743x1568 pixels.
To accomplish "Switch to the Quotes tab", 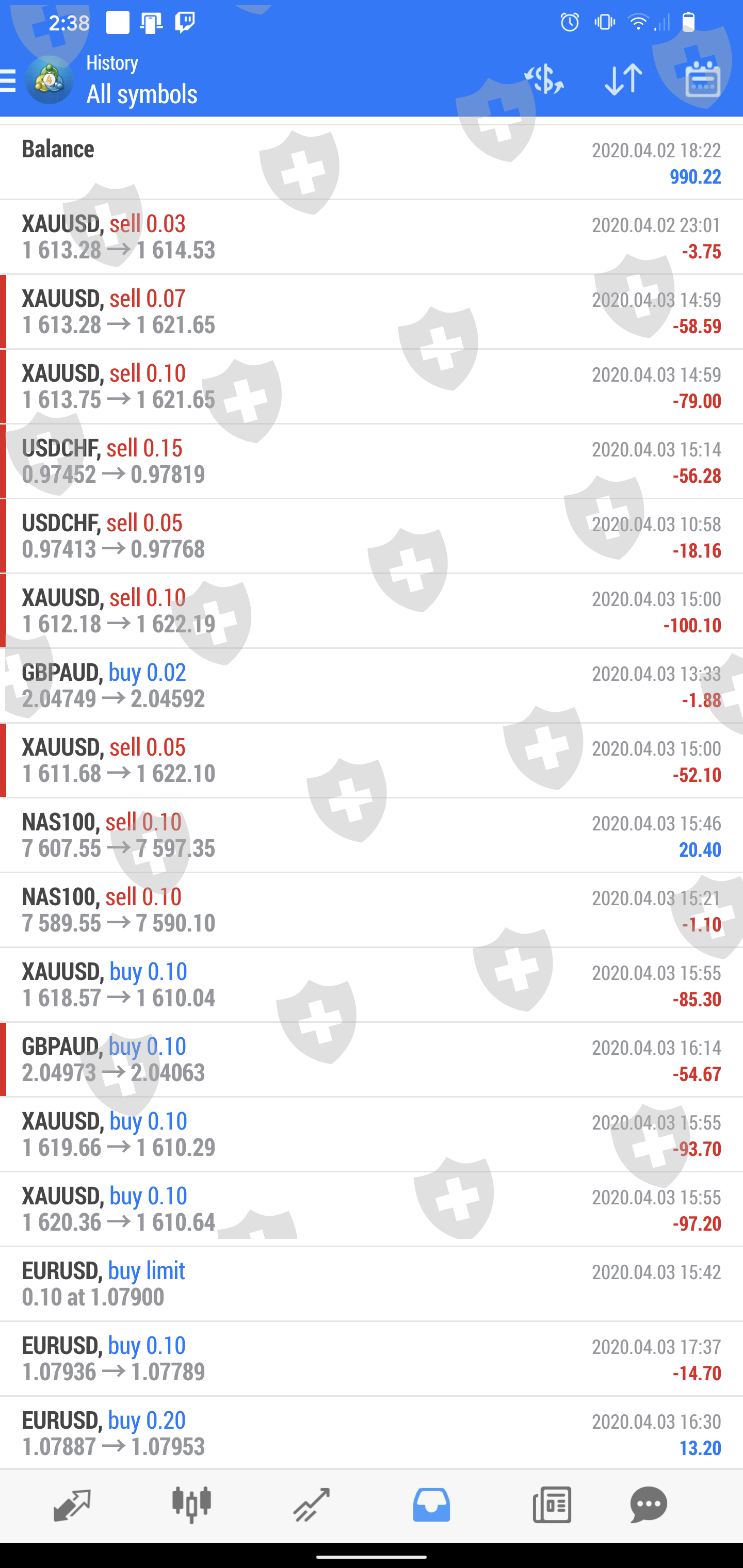I will coord(72,1505).
